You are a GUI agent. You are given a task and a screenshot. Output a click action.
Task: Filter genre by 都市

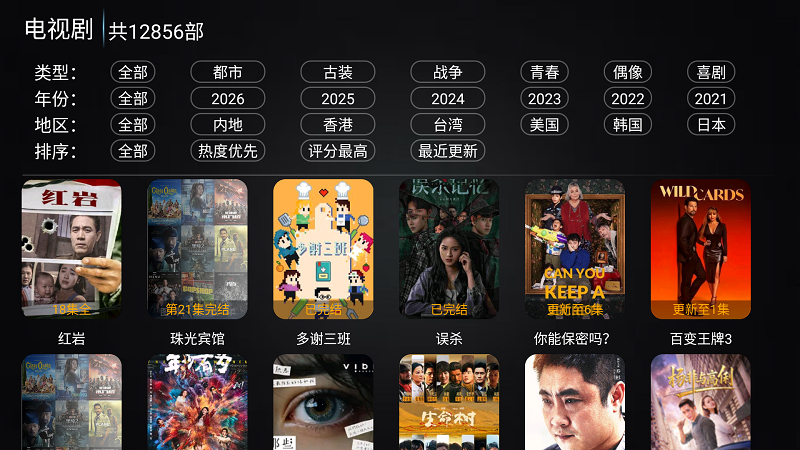click(x=228, y=72)
